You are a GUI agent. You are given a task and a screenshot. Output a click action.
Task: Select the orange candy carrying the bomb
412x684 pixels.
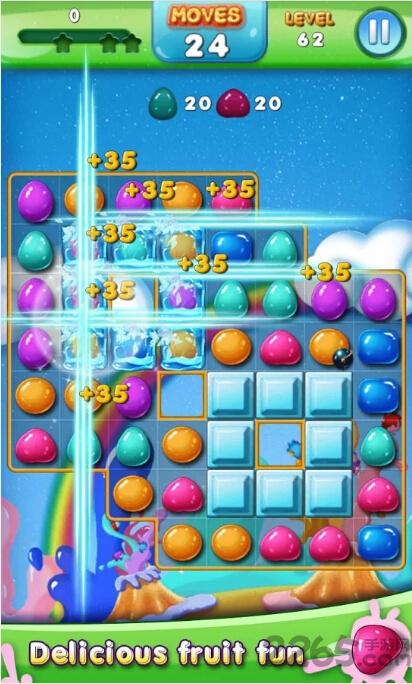coord(330,347)
